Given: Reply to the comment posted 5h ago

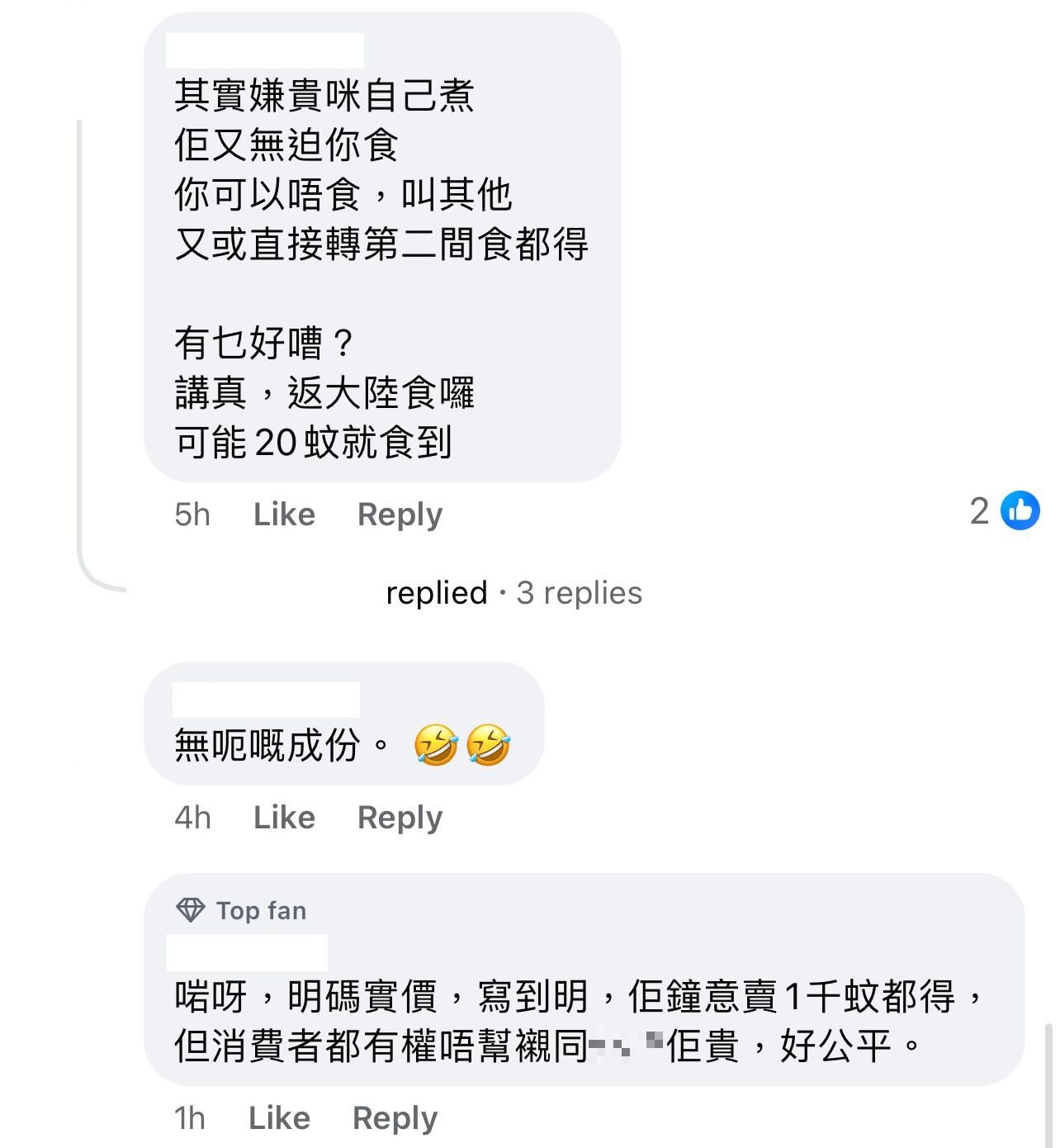Looking at the screenshot, I should coord(400,515).
